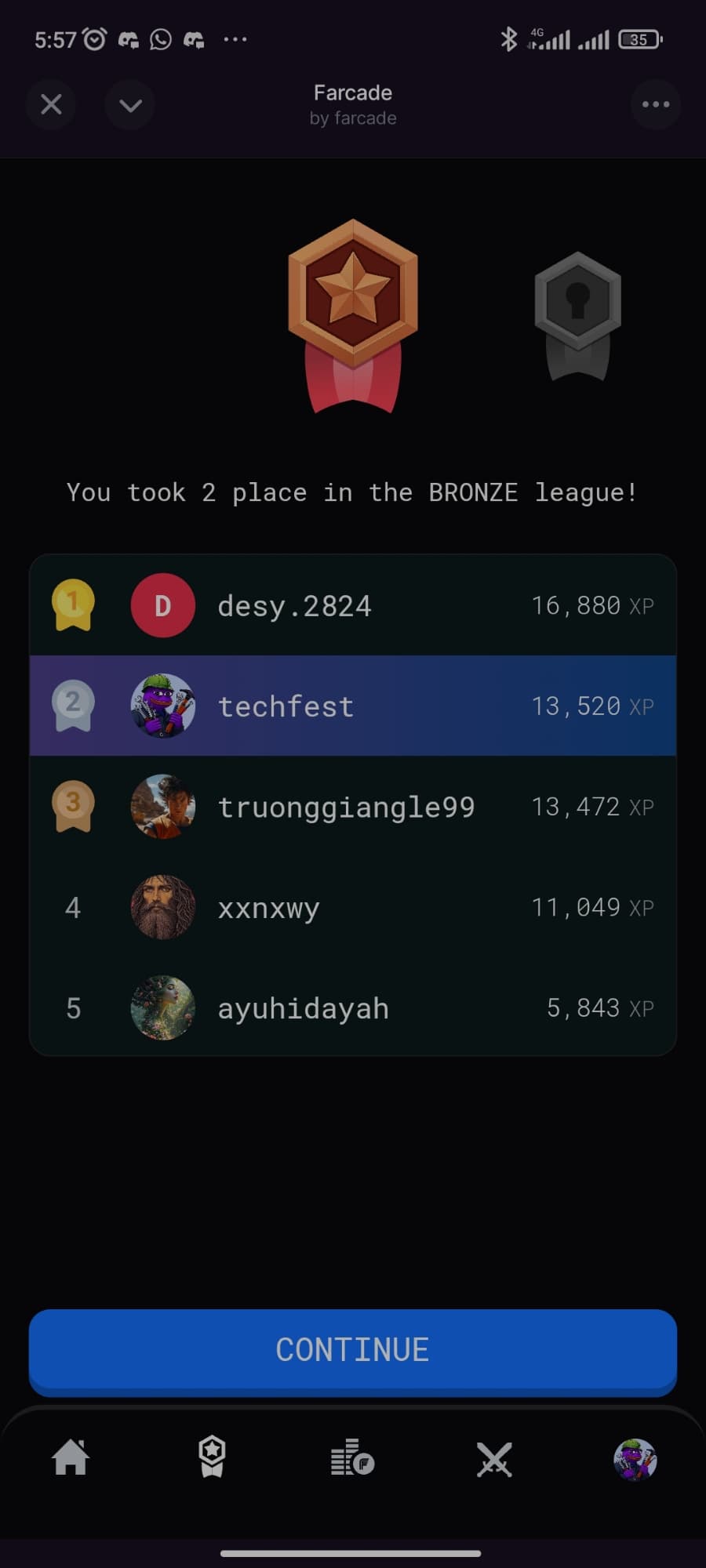The image size is (706, 1568).
Task: Select techfest's row in the ranking
Action: click(x=353, y=706)
